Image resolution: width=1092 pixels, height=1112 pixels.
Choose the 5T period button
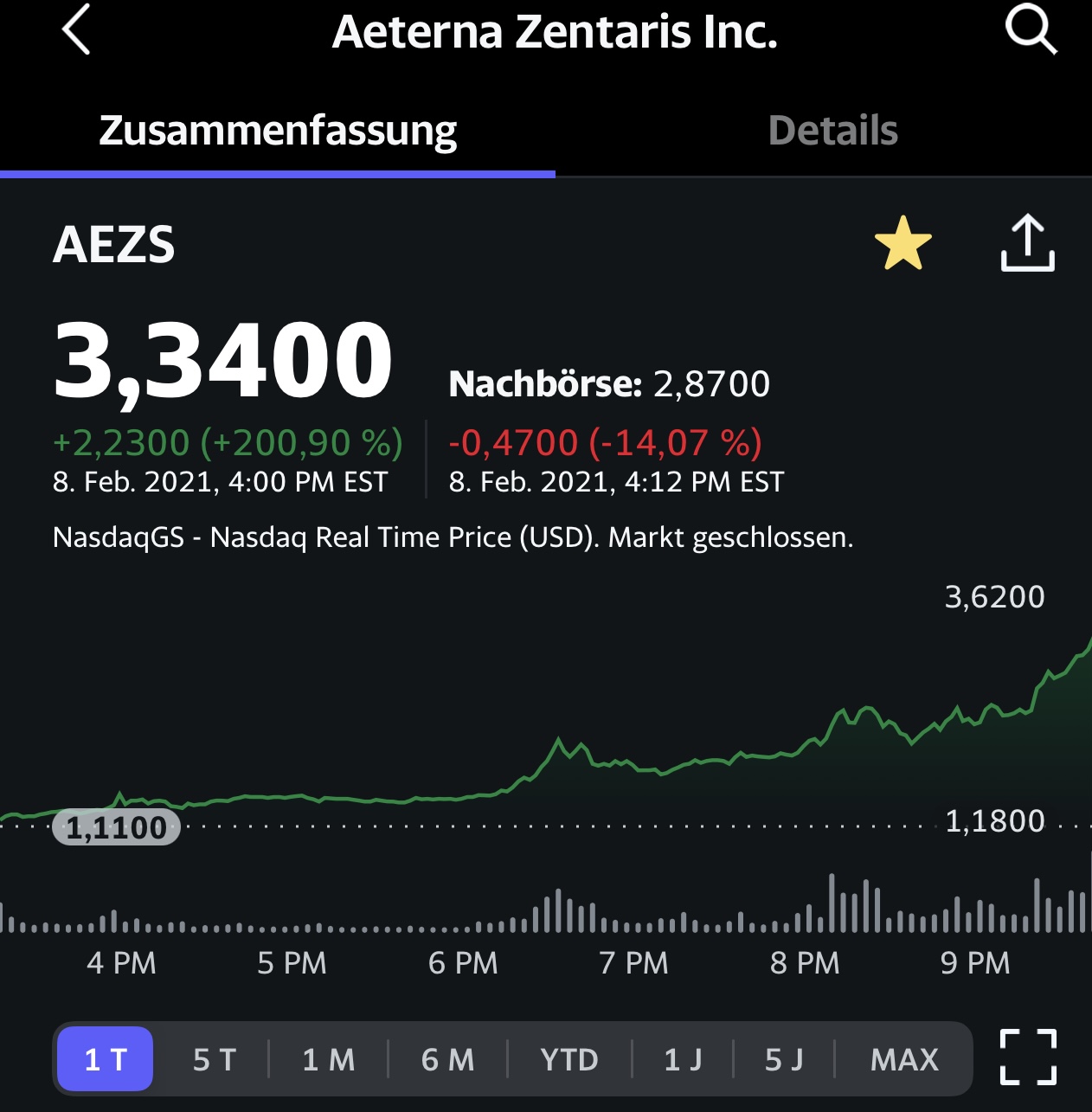pyautogui.click(x=214, y=1058)
